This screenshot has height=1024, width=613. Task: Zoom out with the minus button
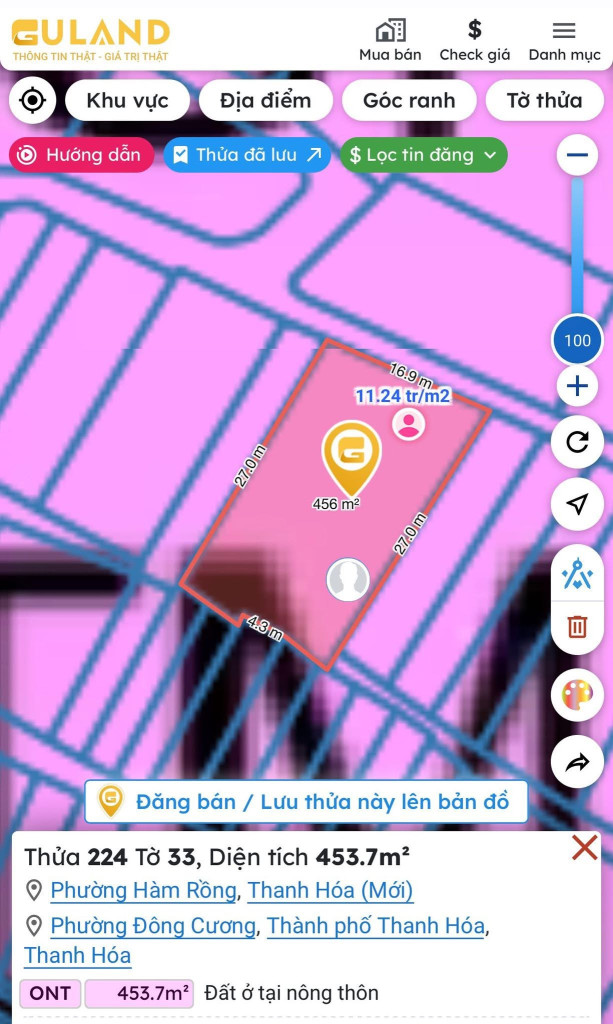[x=577, y=155]
